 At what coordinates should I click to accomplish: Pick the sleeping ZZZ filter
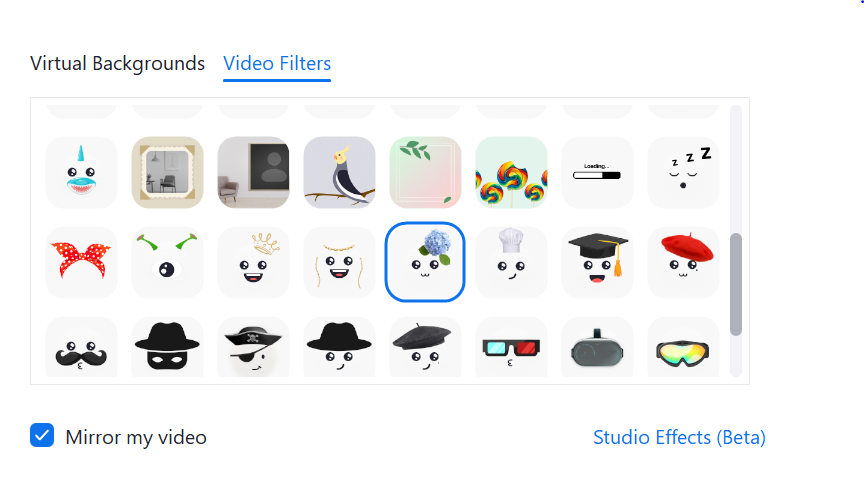pos(683,172)
